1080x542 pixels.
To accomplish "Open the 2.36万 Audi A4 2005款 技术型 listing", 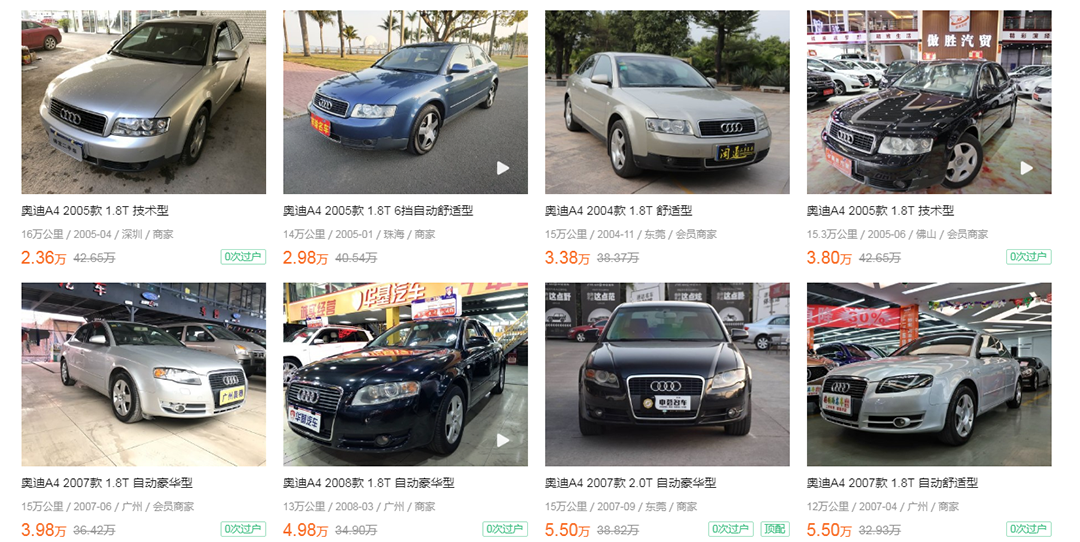I will tap(143, 102).
